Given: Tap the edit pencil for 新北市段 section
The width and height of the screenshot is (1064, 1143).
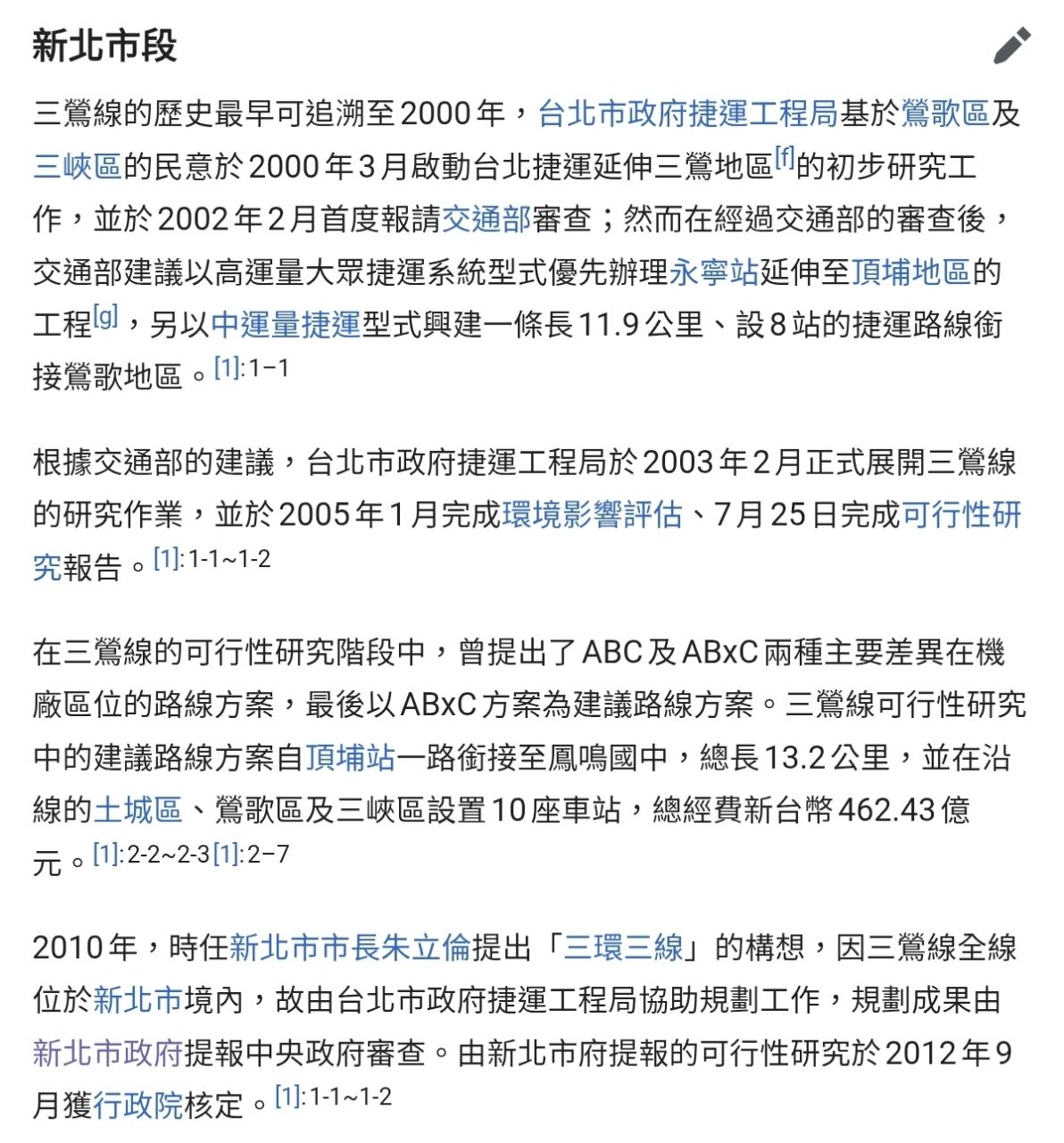Looking at the screenshot, I should click(1012, 46).
